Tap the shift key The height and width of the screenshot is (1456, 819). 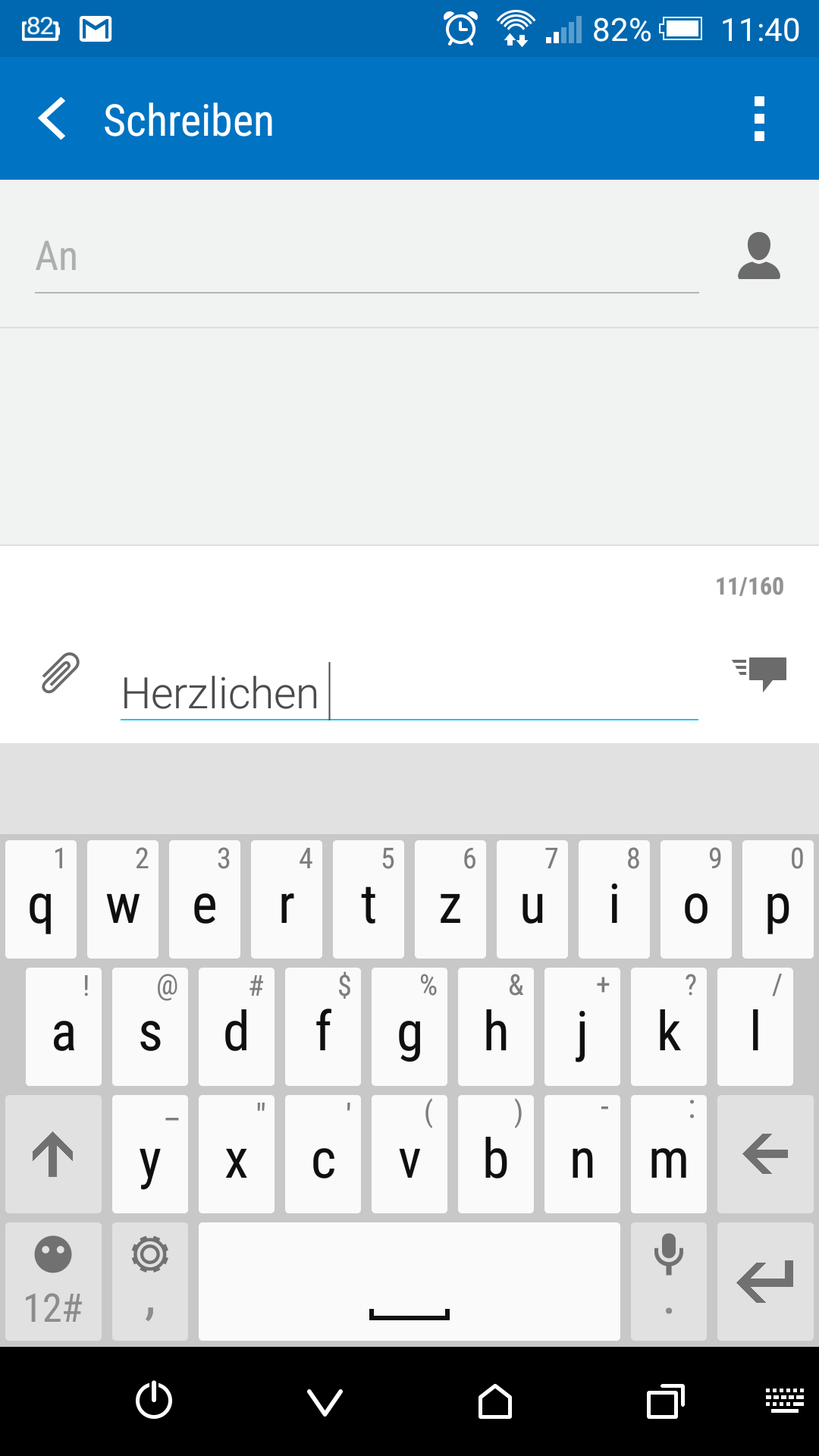(53, 1154)
